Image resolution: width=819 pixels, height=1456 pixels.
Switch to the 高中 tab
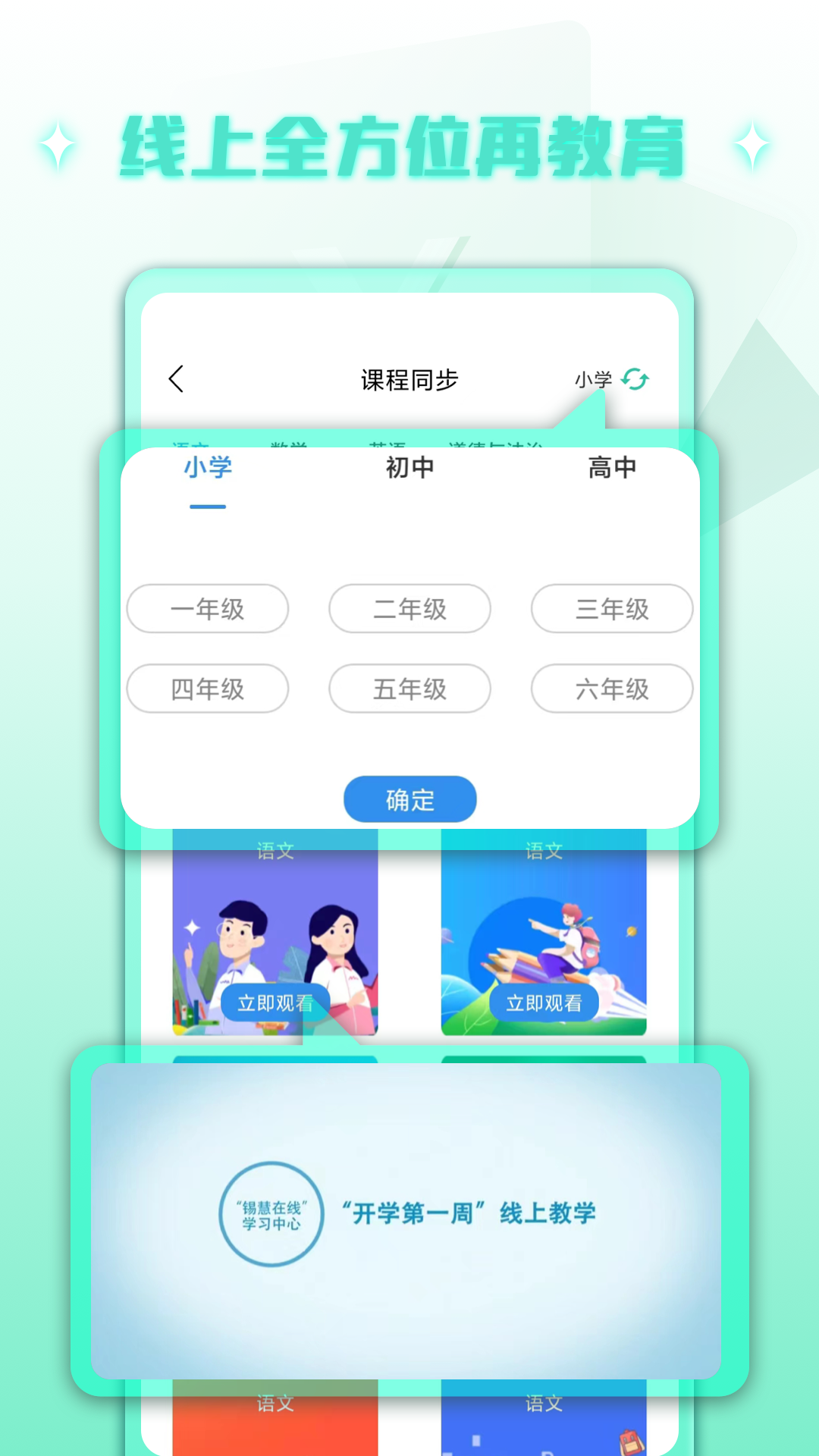612,469
